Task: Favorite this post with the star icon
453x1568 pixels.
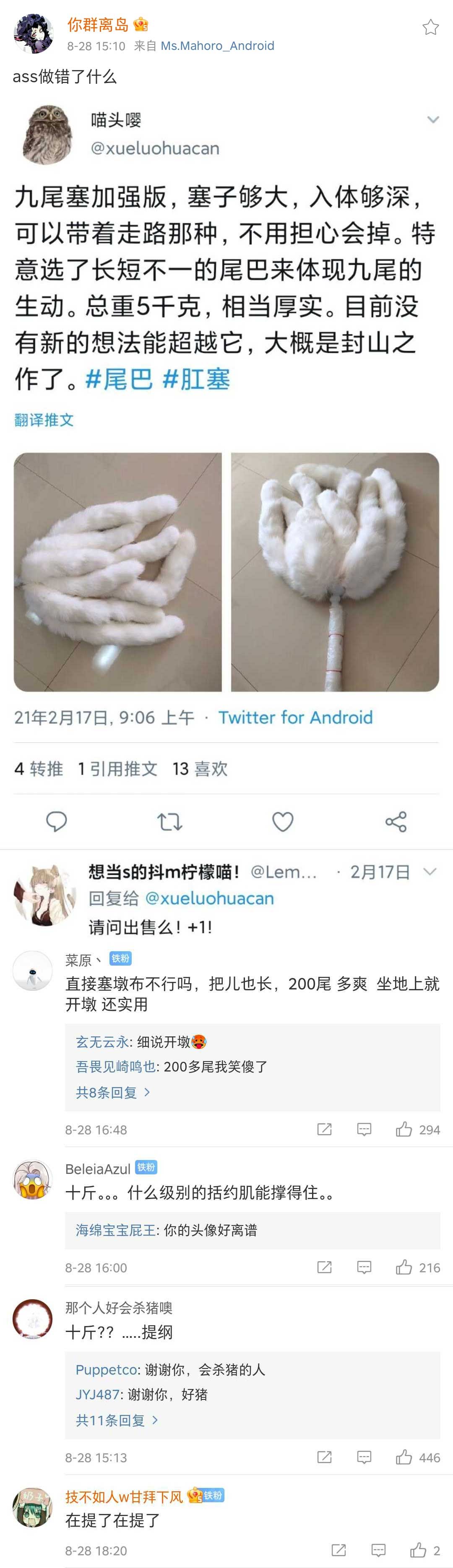Action: click(x=430, y=27)
